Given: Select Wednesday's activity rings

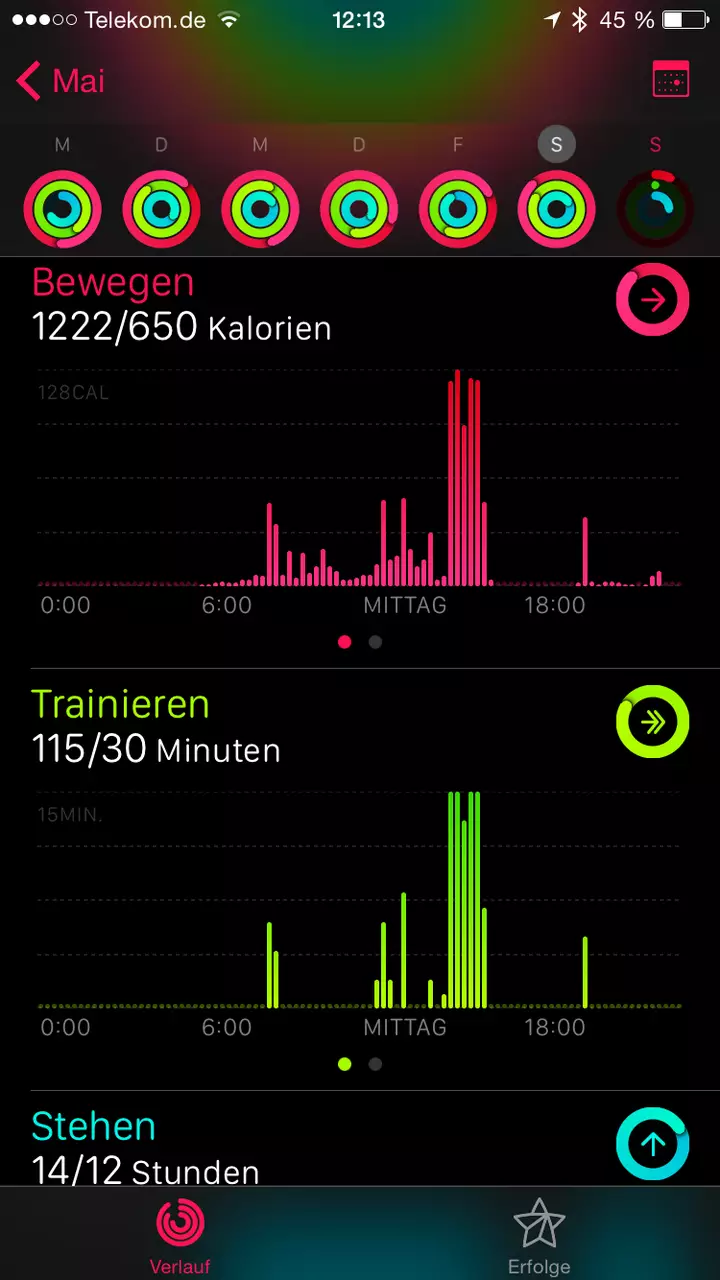Looking at the screenshot, I should (260, 209).
